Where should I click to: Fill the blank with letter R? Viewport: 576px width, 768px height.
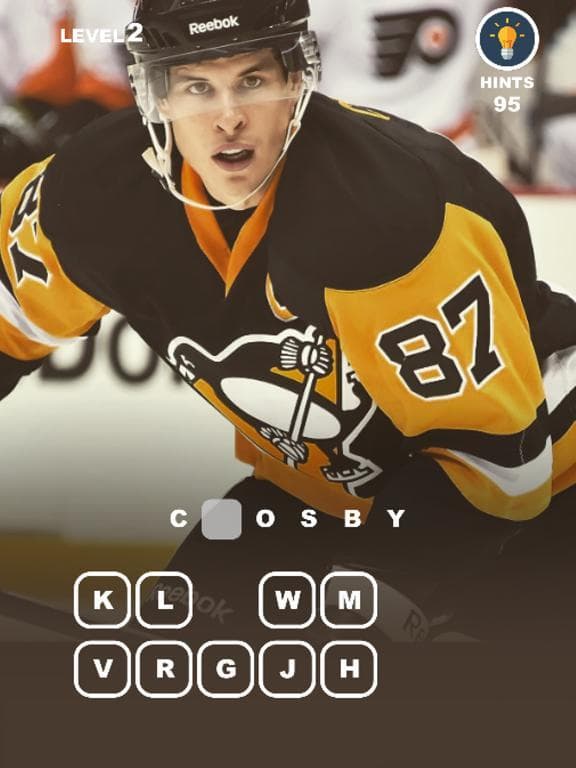(164, 669)
